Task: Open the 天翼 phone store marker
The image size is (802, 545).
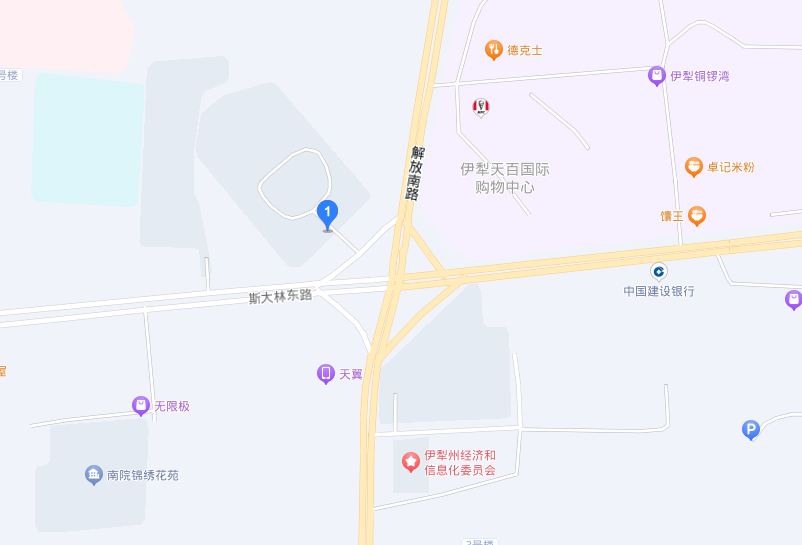Action: coord(326,374)
